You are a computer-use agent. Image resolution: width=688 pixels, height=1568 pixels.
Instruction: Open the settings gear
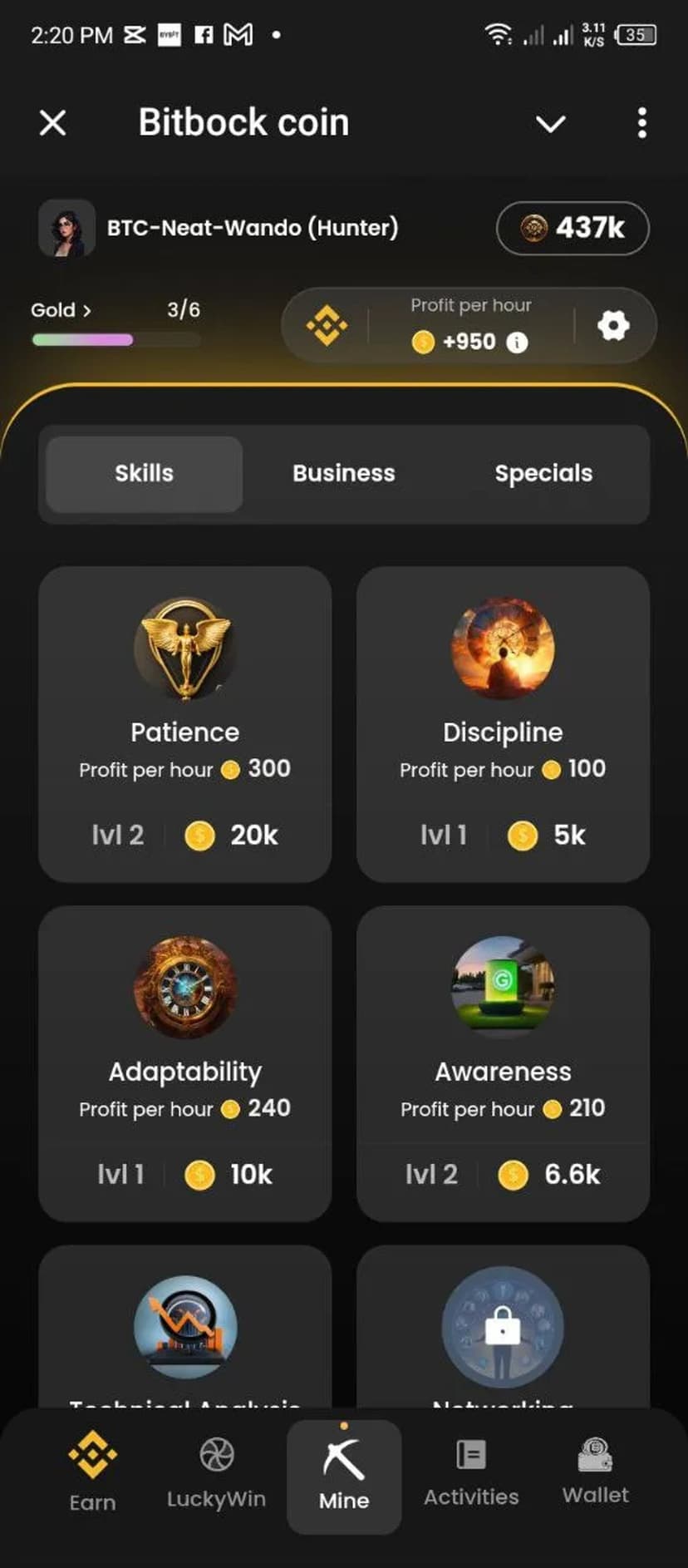click(x=613, y=325)
